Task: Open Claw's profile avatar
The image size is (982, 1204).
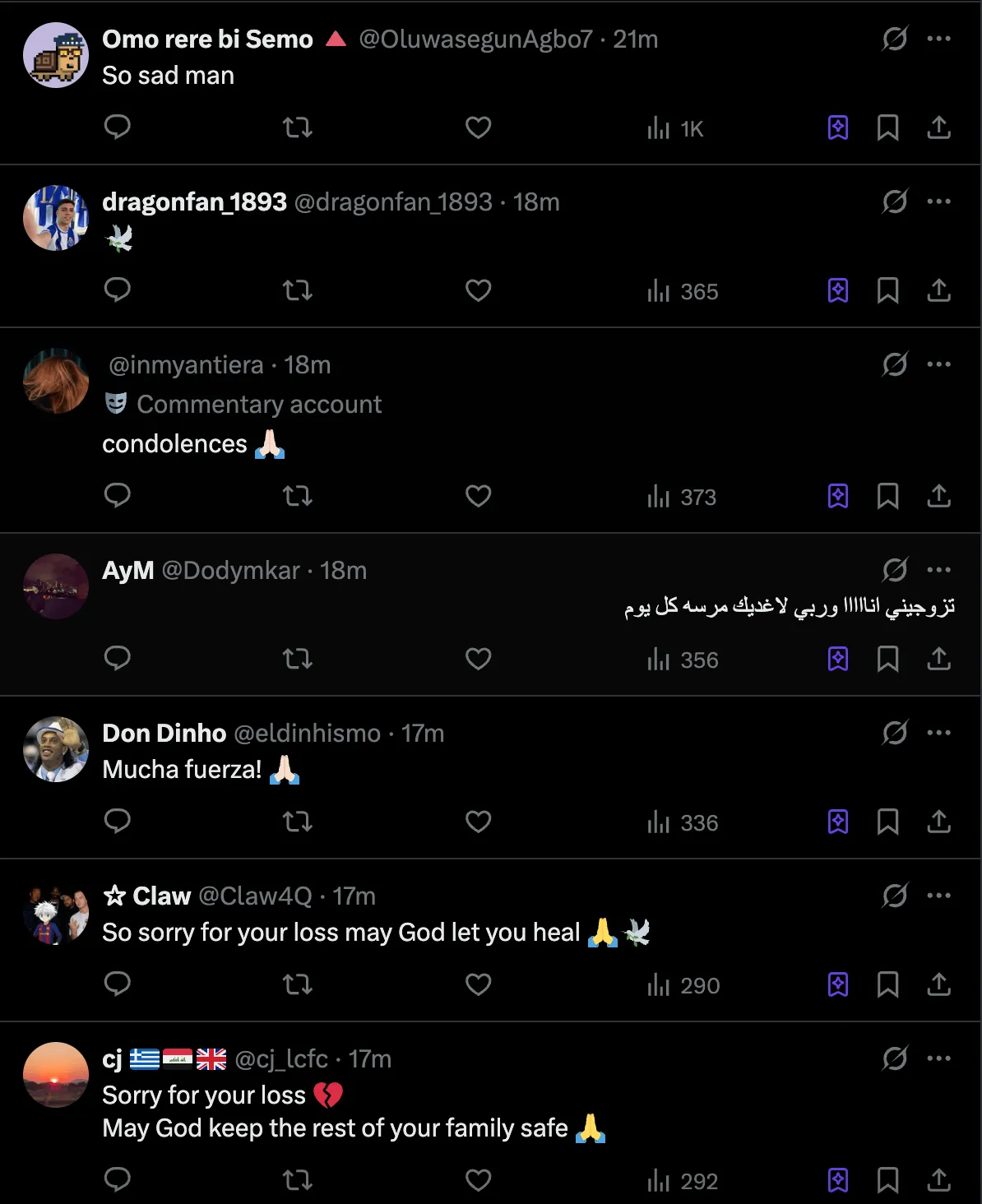Action: (56, 914)
